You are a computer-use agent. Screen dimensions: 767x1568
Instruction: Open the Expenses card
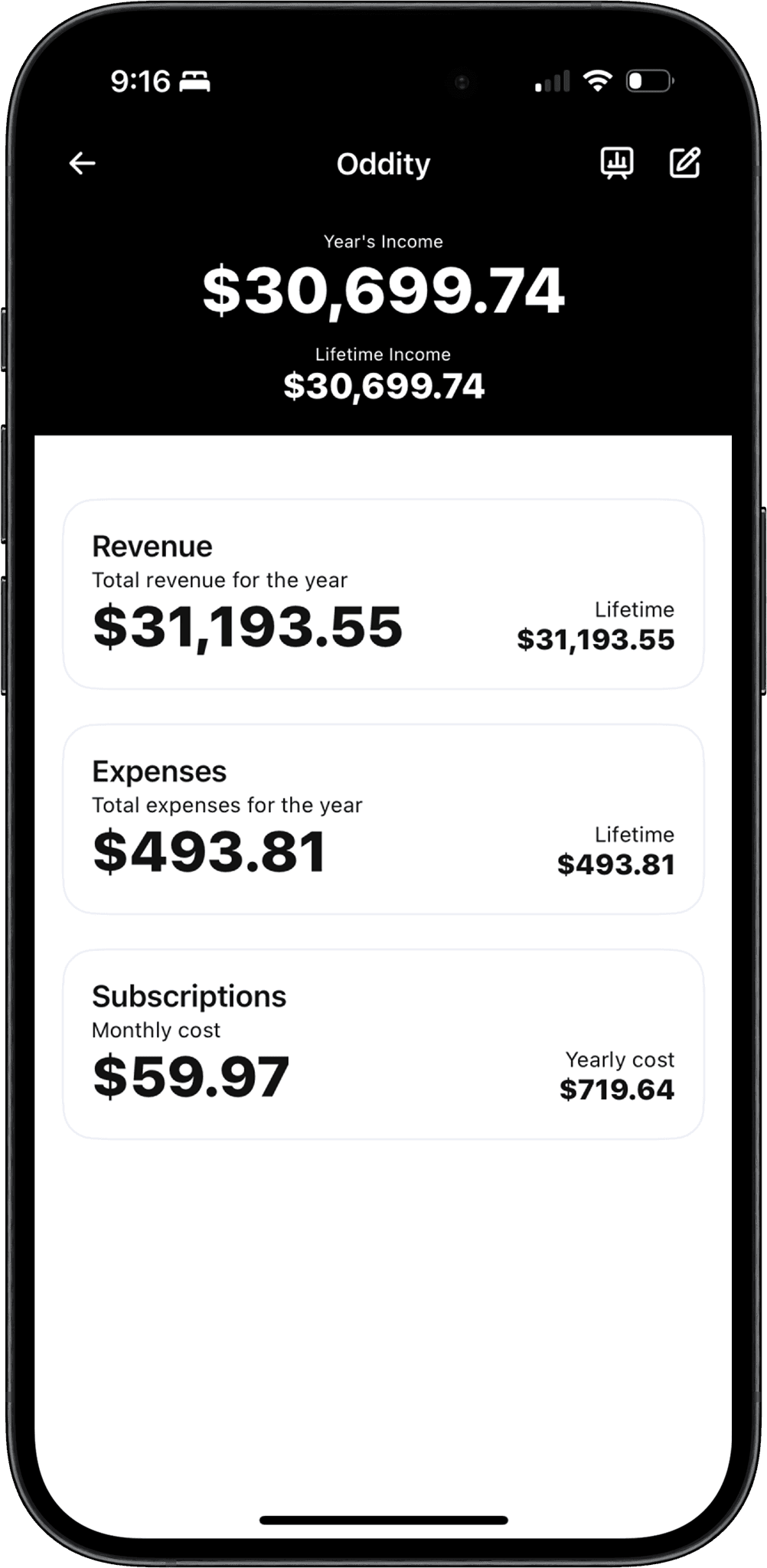click(383, 819)
